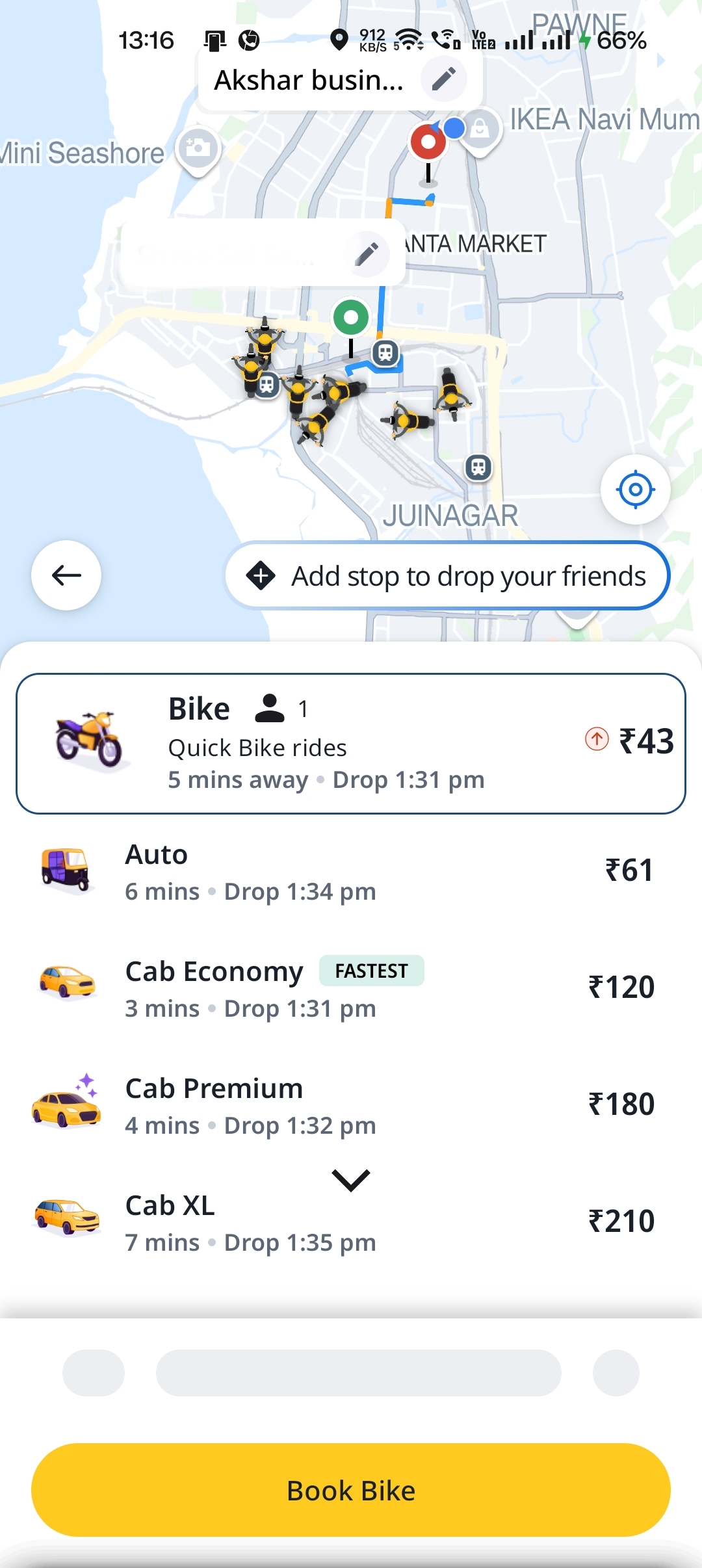Add stop to drop your friends
Viewport: 702px width, 1568px height.
click(447, 576)
